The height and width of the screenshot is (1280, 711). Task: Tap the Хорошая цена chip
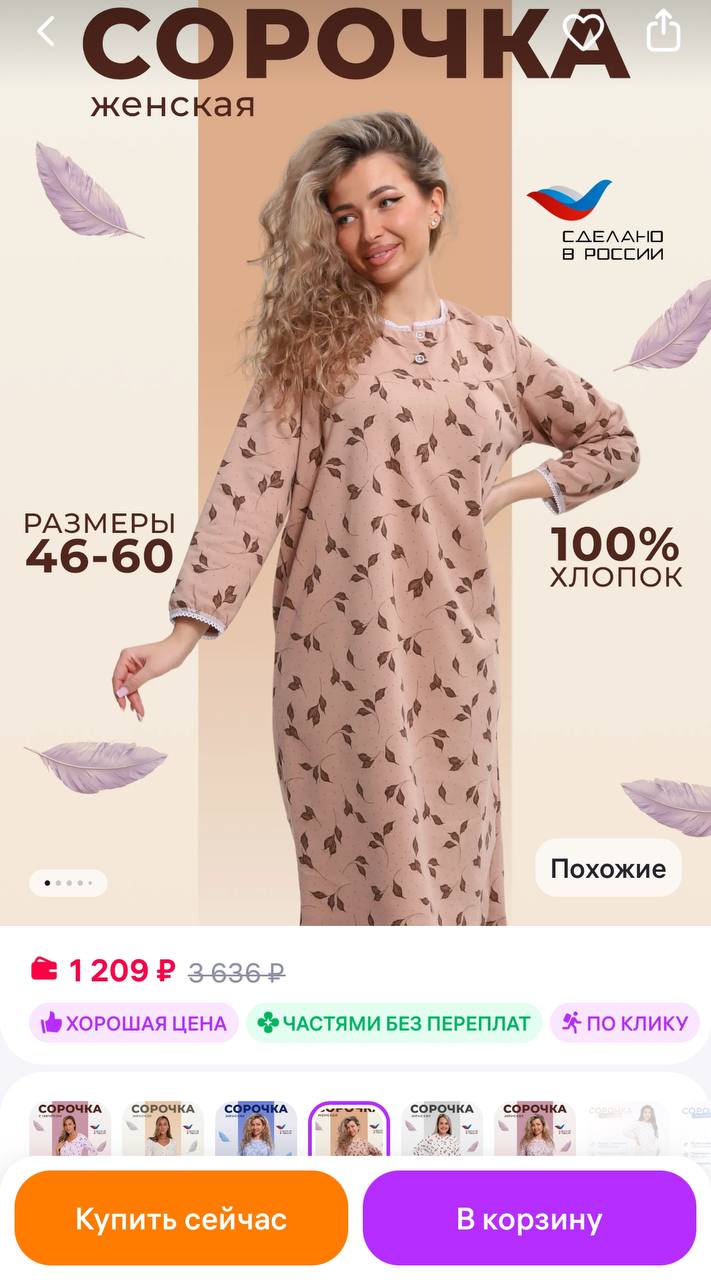pos(133,1023)
